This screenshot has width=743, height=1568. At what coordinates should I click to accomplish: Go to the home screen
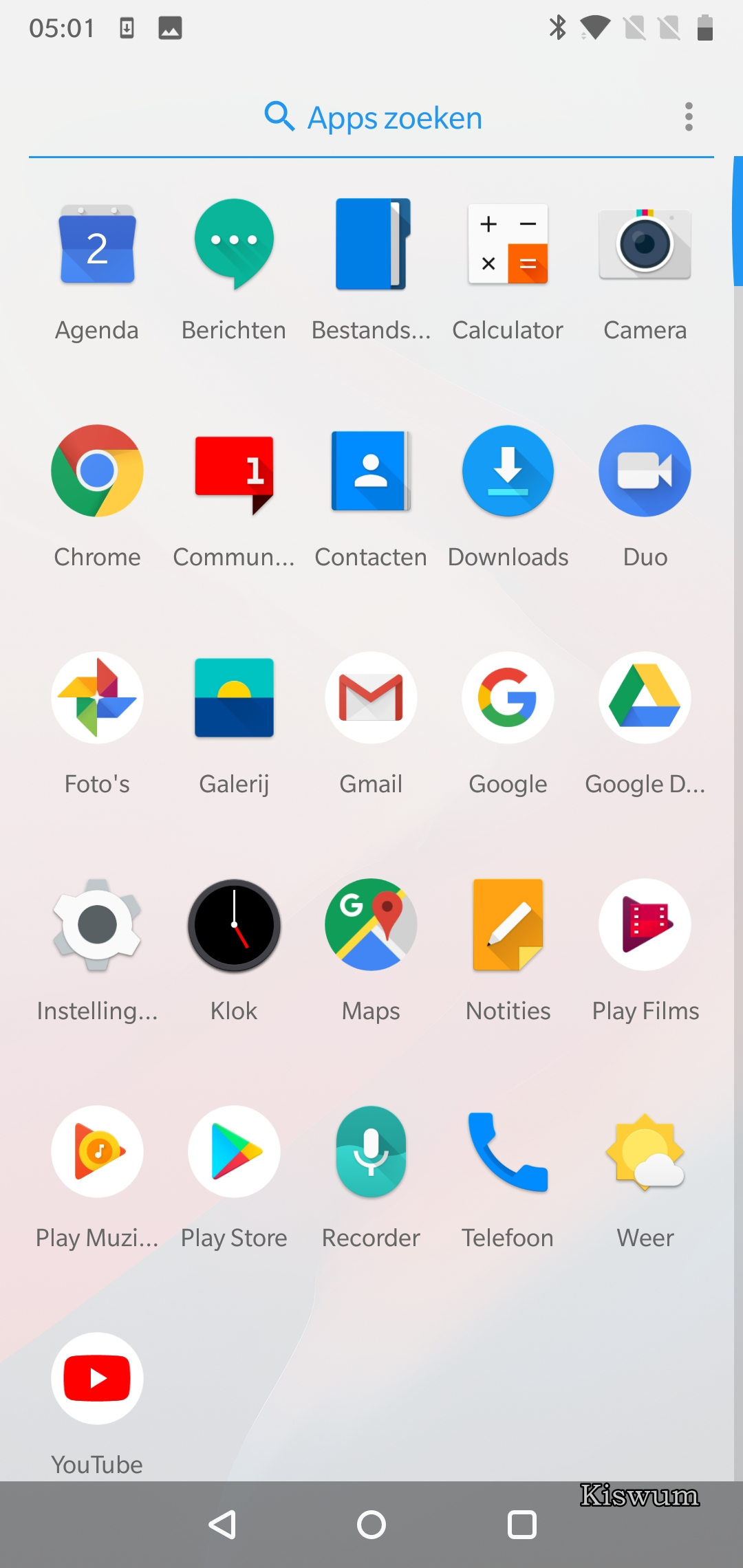pyautogui.click(x=371, y=1525)
